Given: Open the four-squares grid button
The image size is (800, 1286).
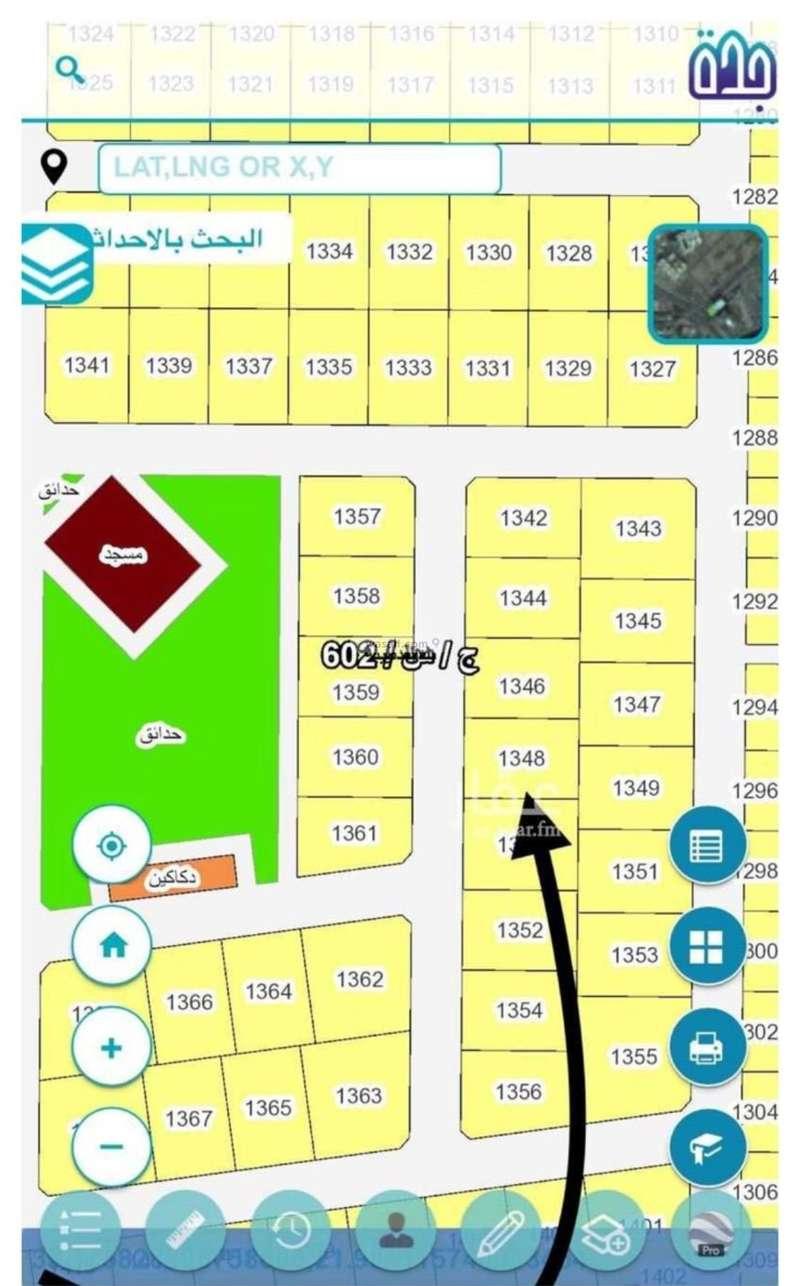Looking at the screenshot, I should (707, 946).
